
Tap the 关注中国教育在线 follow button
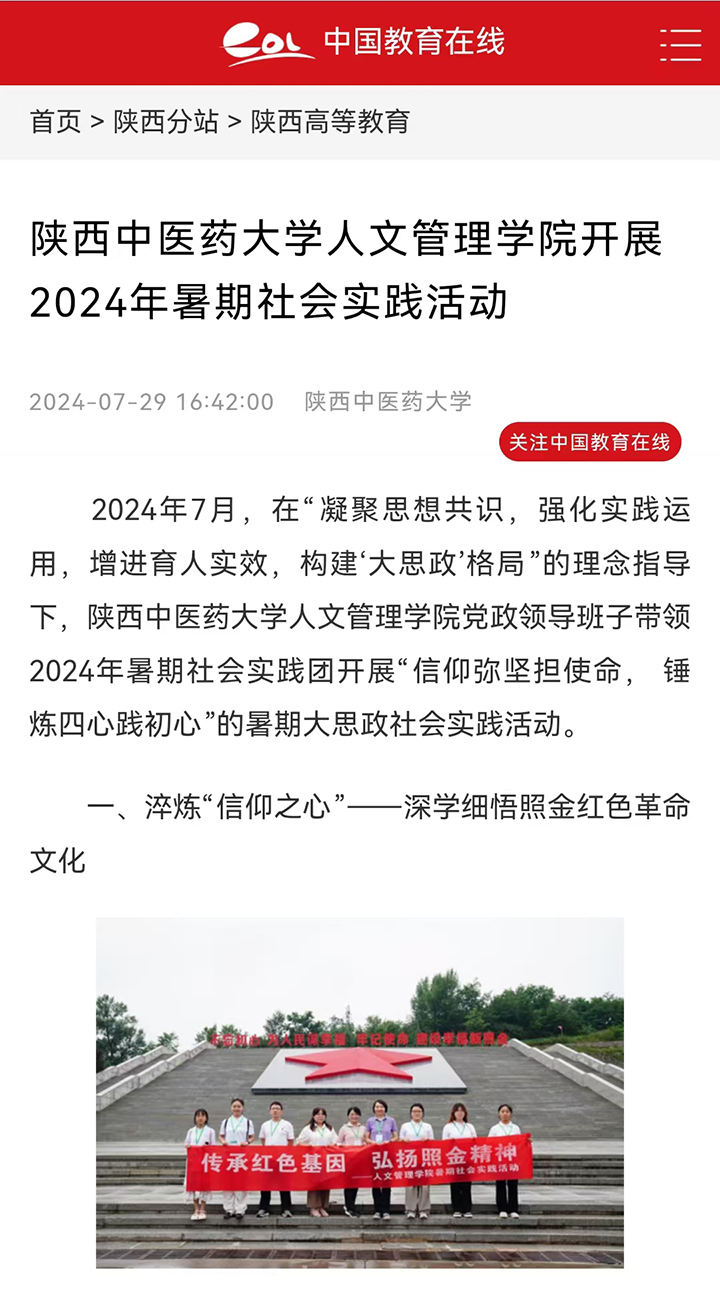pos(590,442)
